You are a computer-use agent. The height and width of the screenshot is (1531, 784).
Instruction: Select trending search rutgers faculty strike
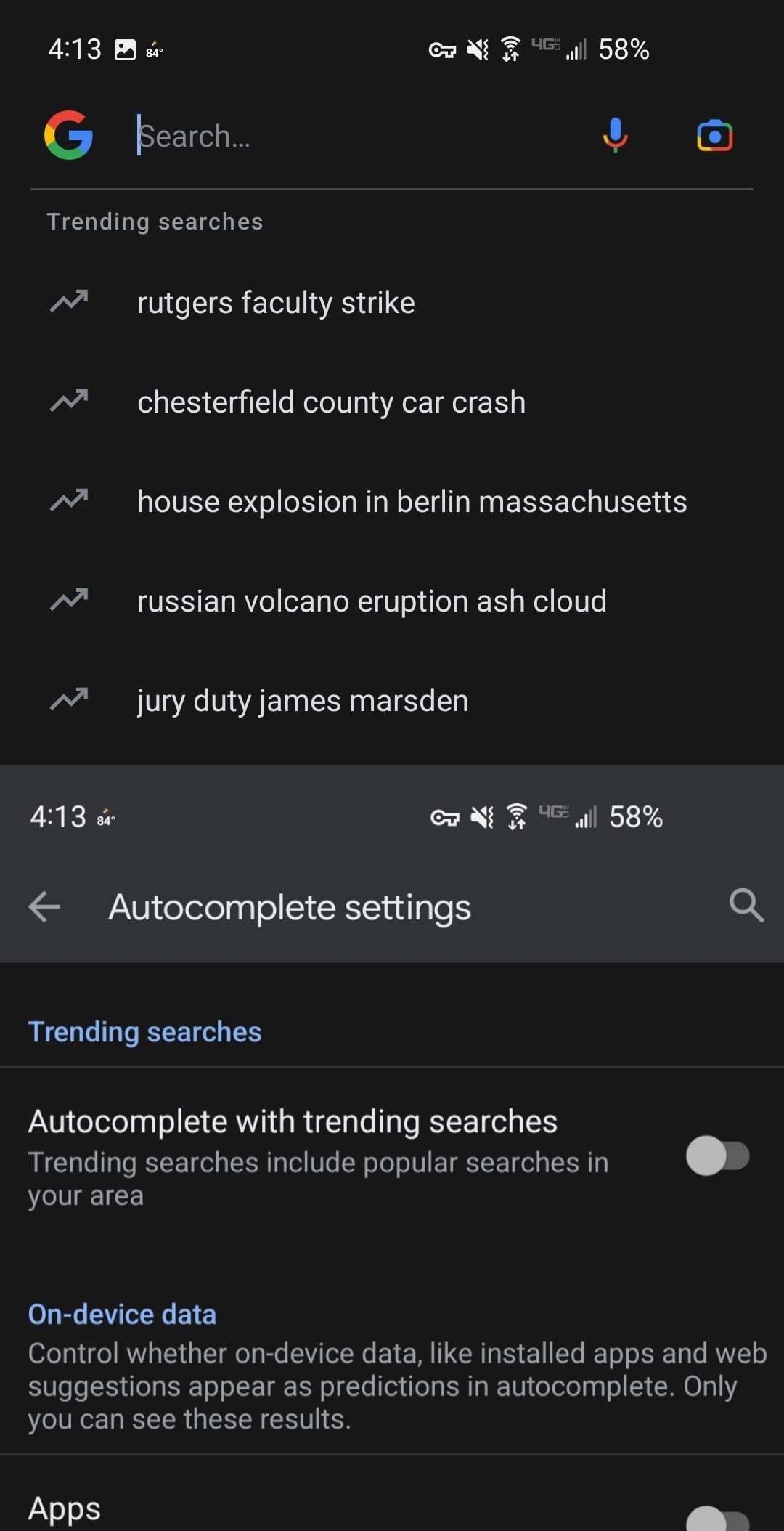point(276,303)
